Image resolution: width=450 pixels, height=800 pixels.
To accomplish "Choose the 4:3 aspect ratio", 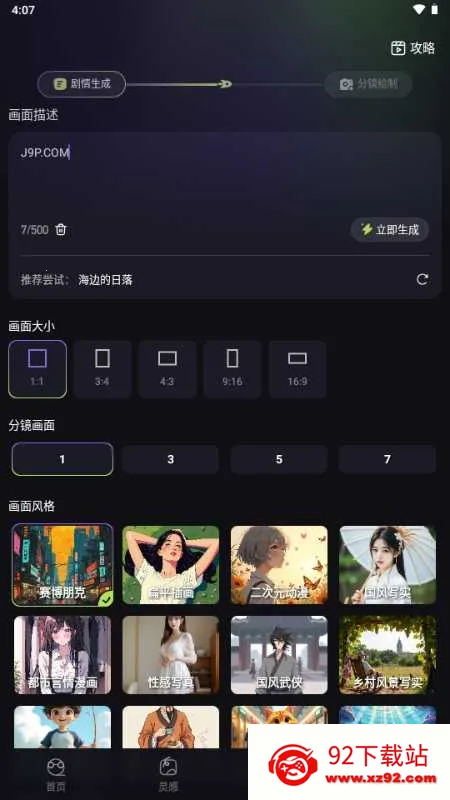I will click(x=167, y=369).
